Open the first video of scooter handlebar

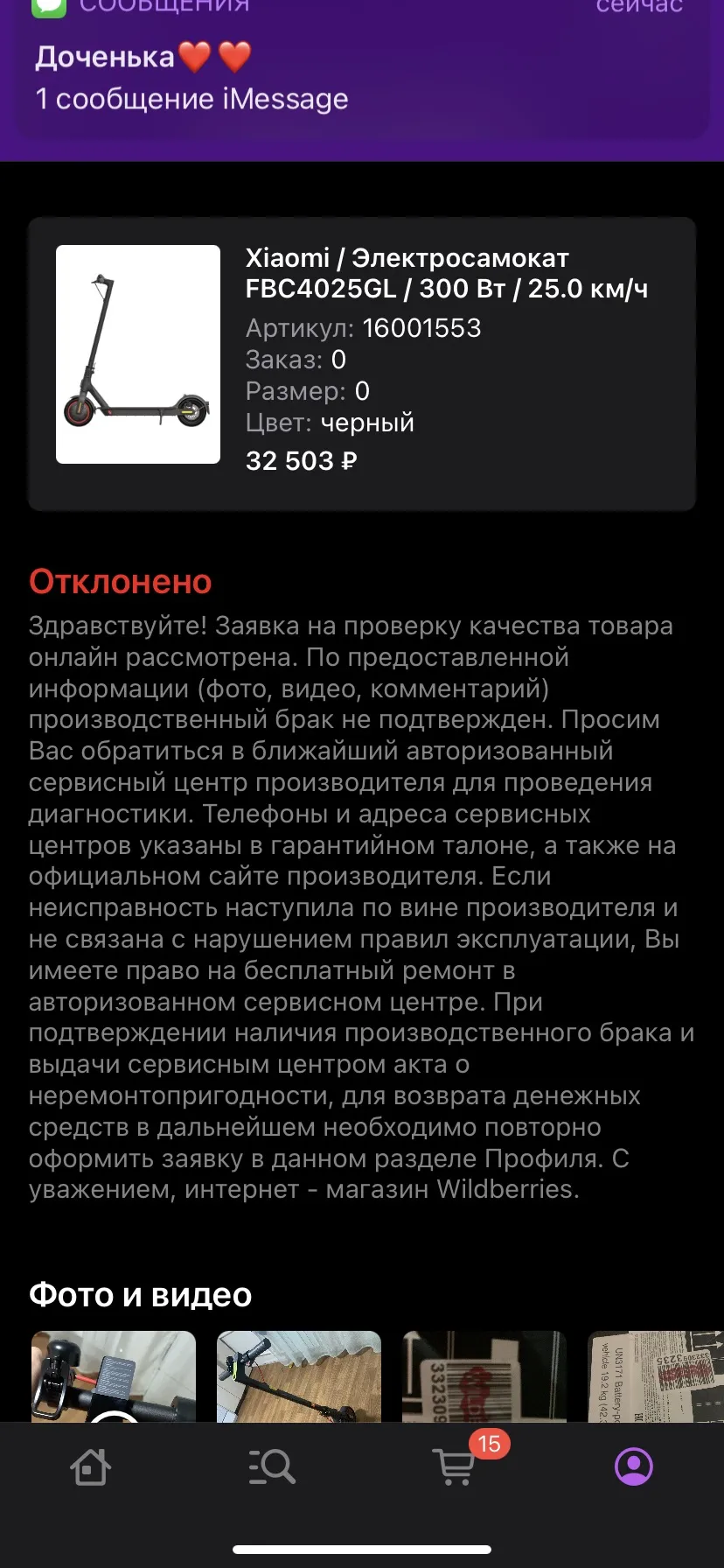click(114, 1376)
